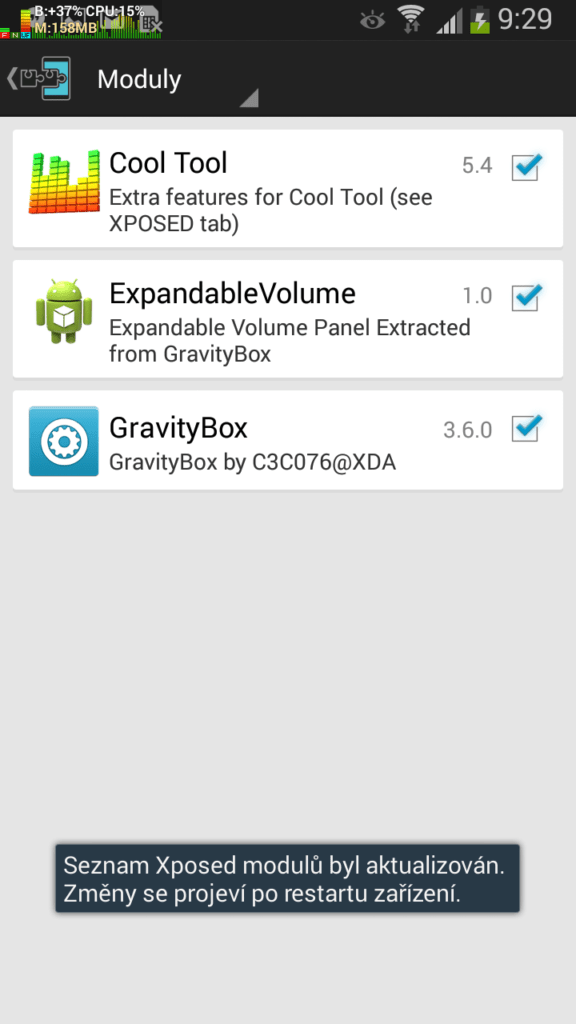Open the ExpandableVolume module row
Viewport: 576px width, 1024px height.
click(x=287, y=319)
